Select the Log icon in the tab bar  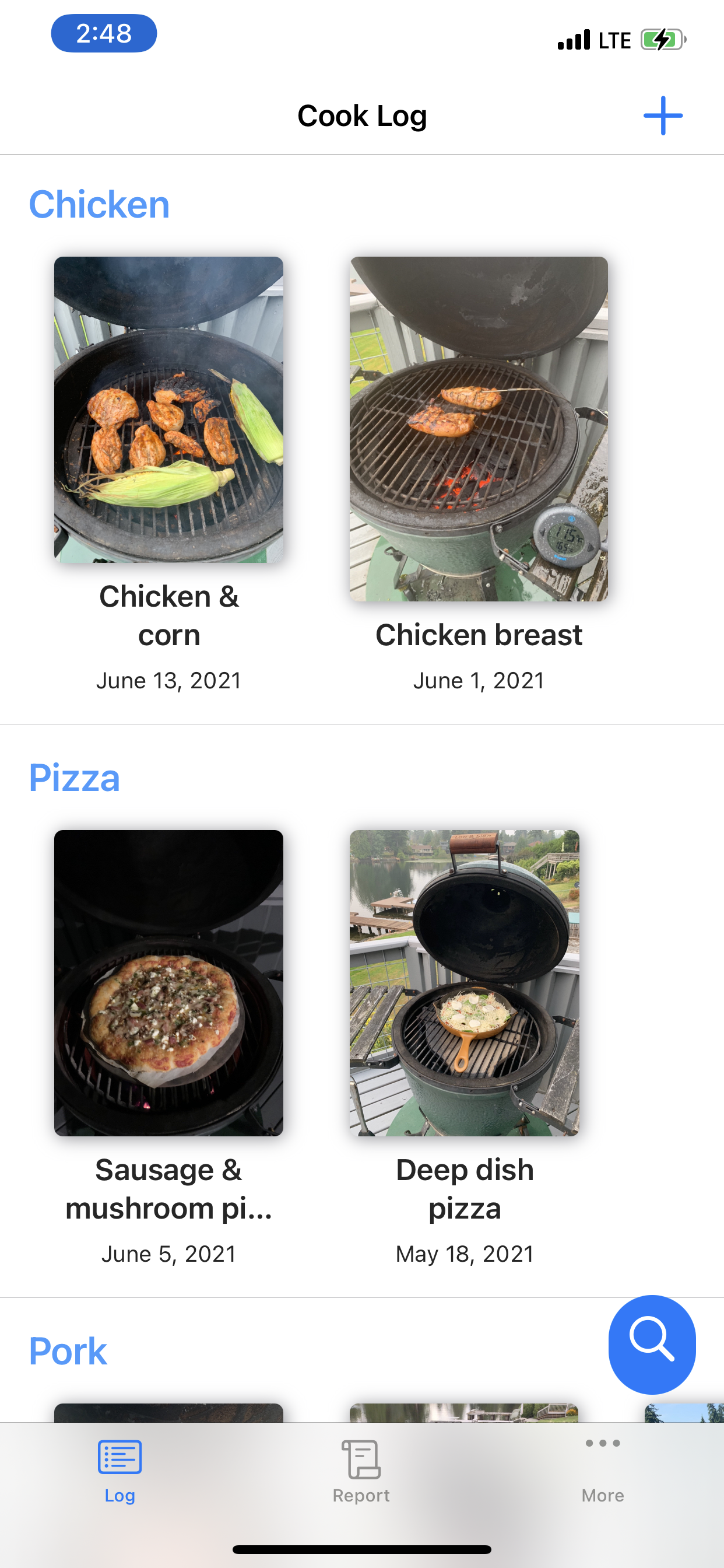point(120,1458)
